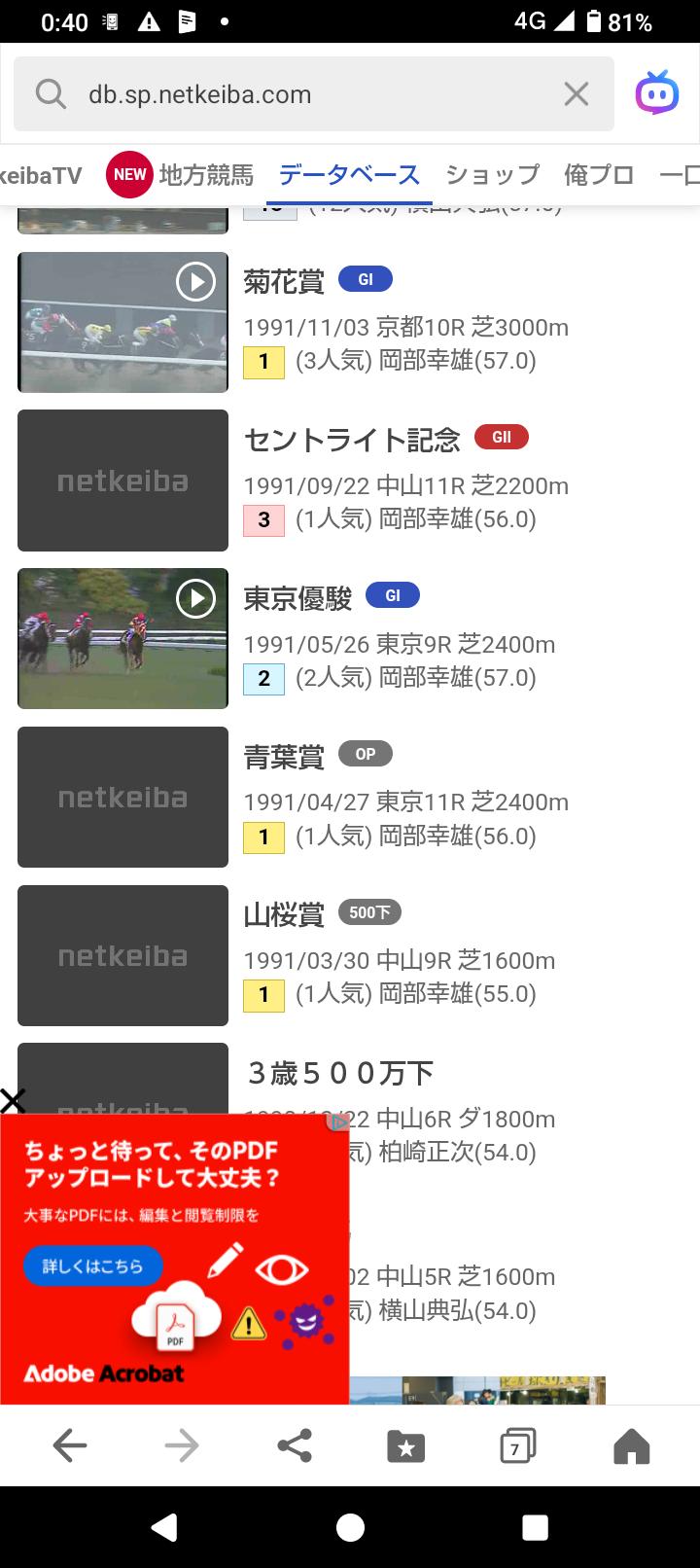Tap the db.sp.netkeiba.com address bar
Image resolution: width=700 pixels, height=1568 pixels.
(292, 94)
